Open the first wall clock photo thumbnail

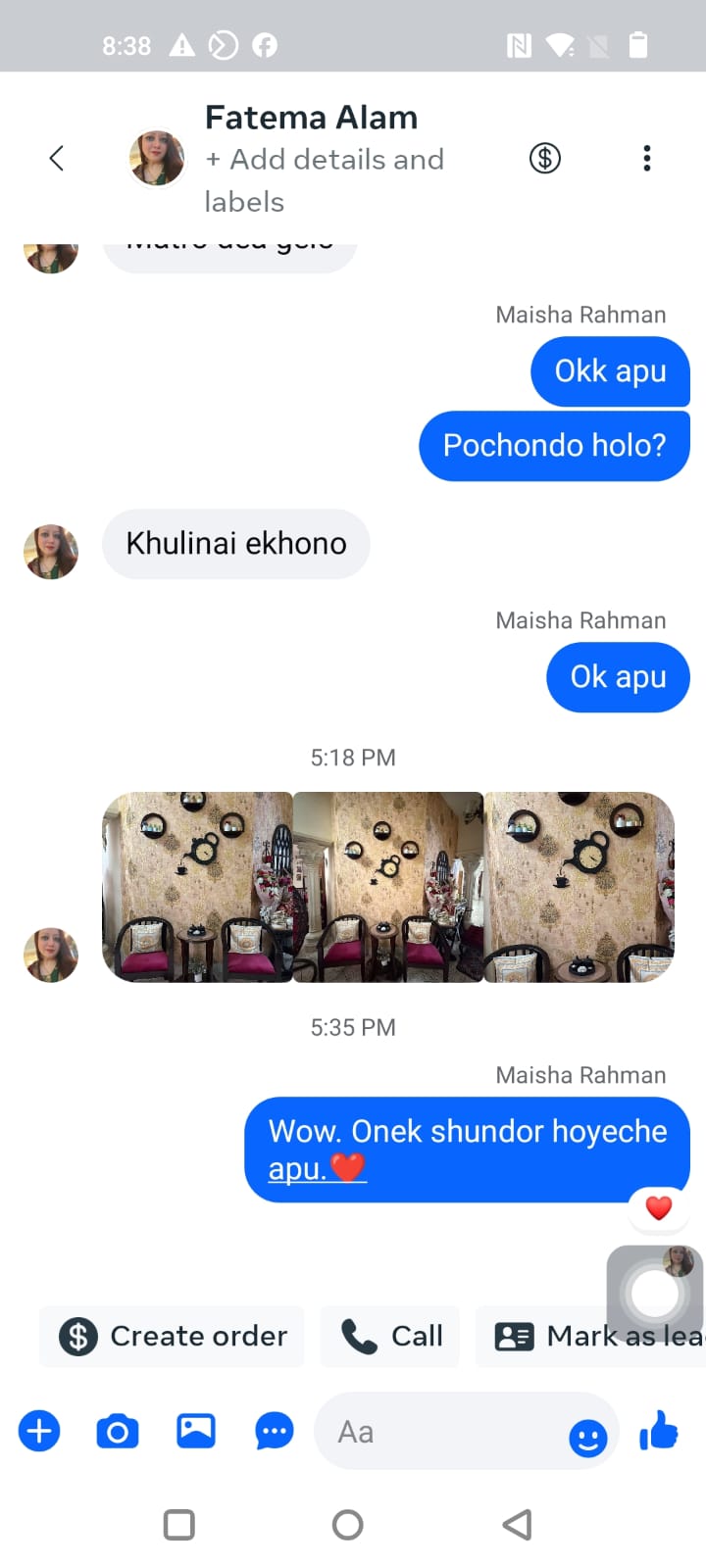(x=196, y=887)
